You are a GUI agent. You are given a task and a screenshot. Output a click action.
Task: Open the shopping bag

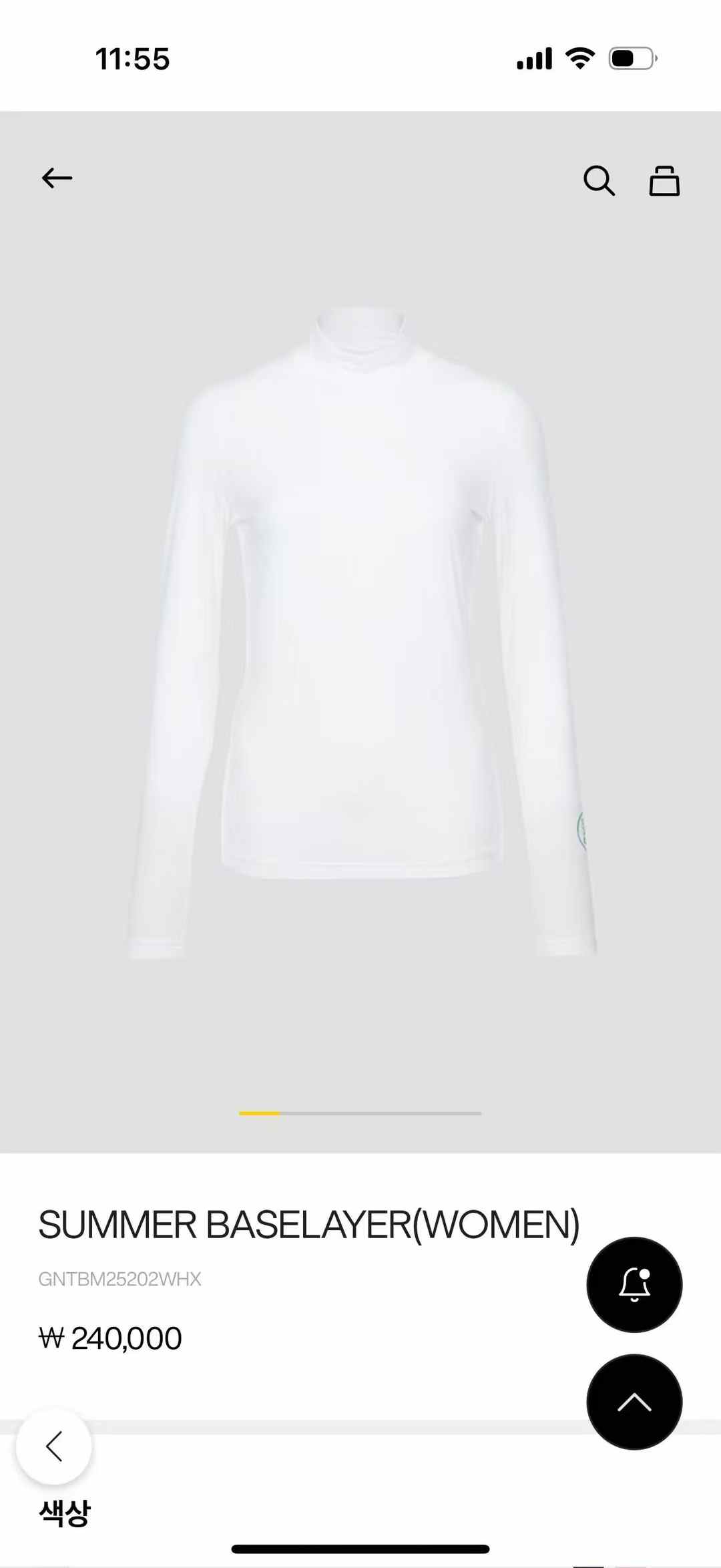(x=664, y=181)
